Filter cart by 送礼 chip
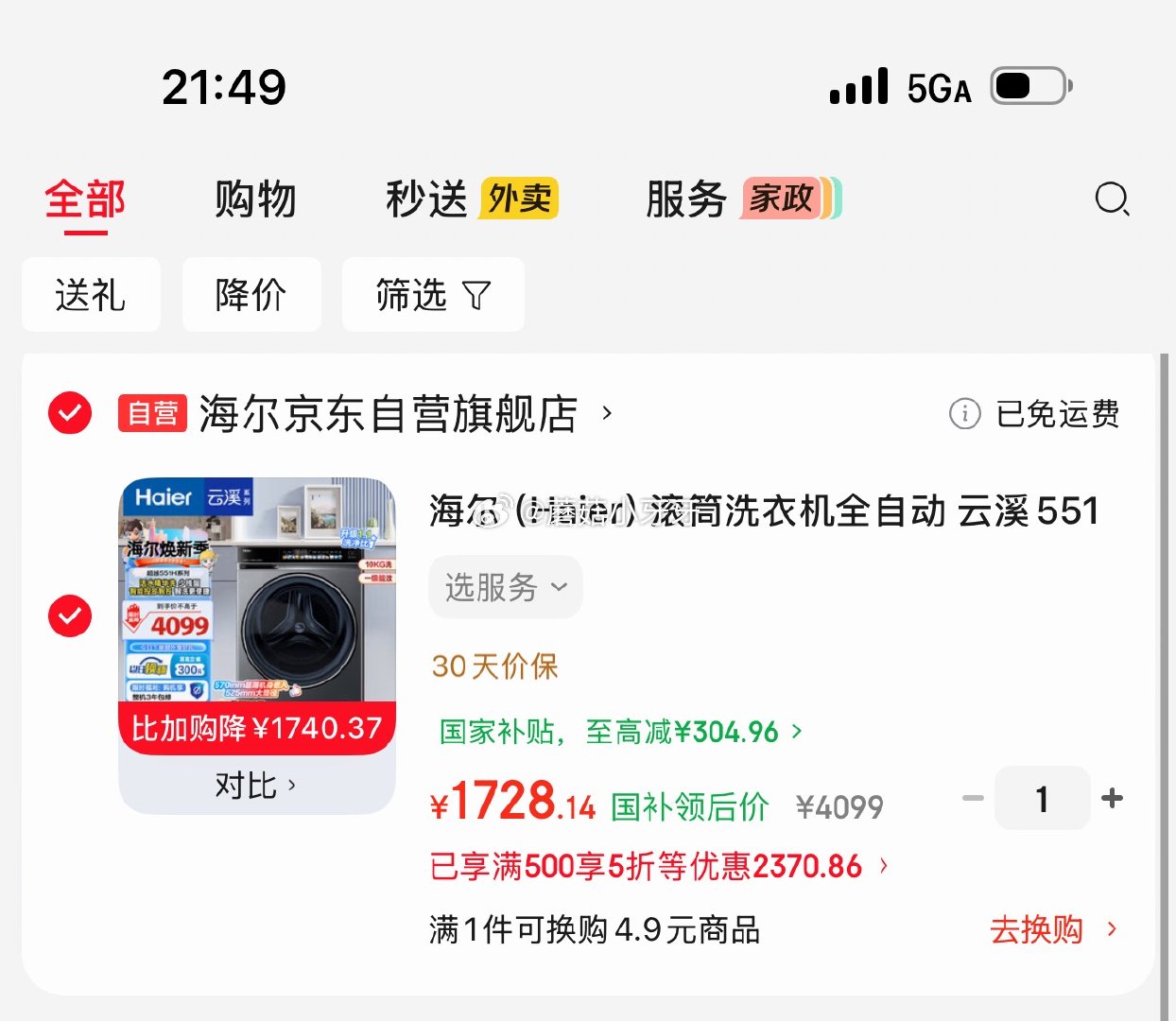 (x=91, y=295)
